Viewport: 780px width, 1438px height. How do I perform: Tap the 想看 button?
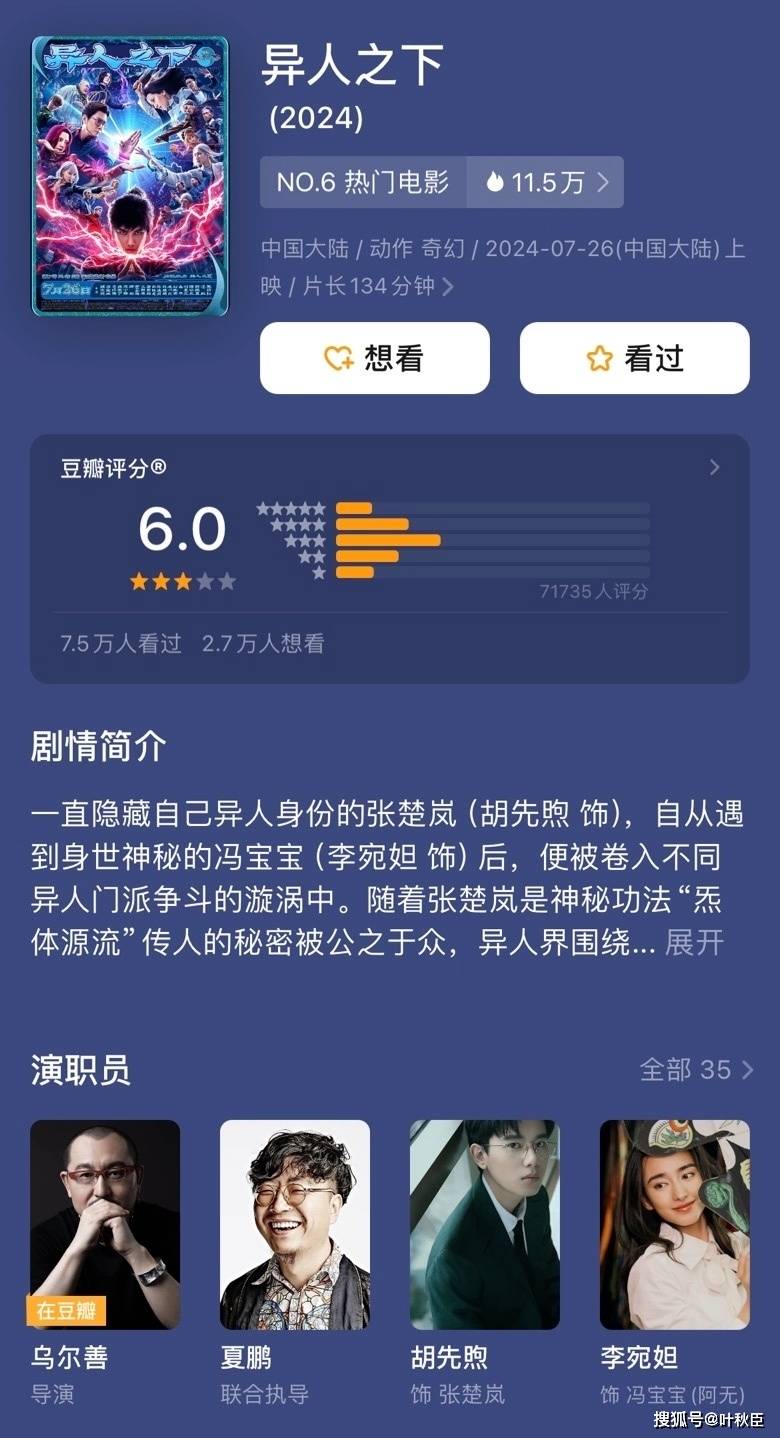(x=375, y=358)
